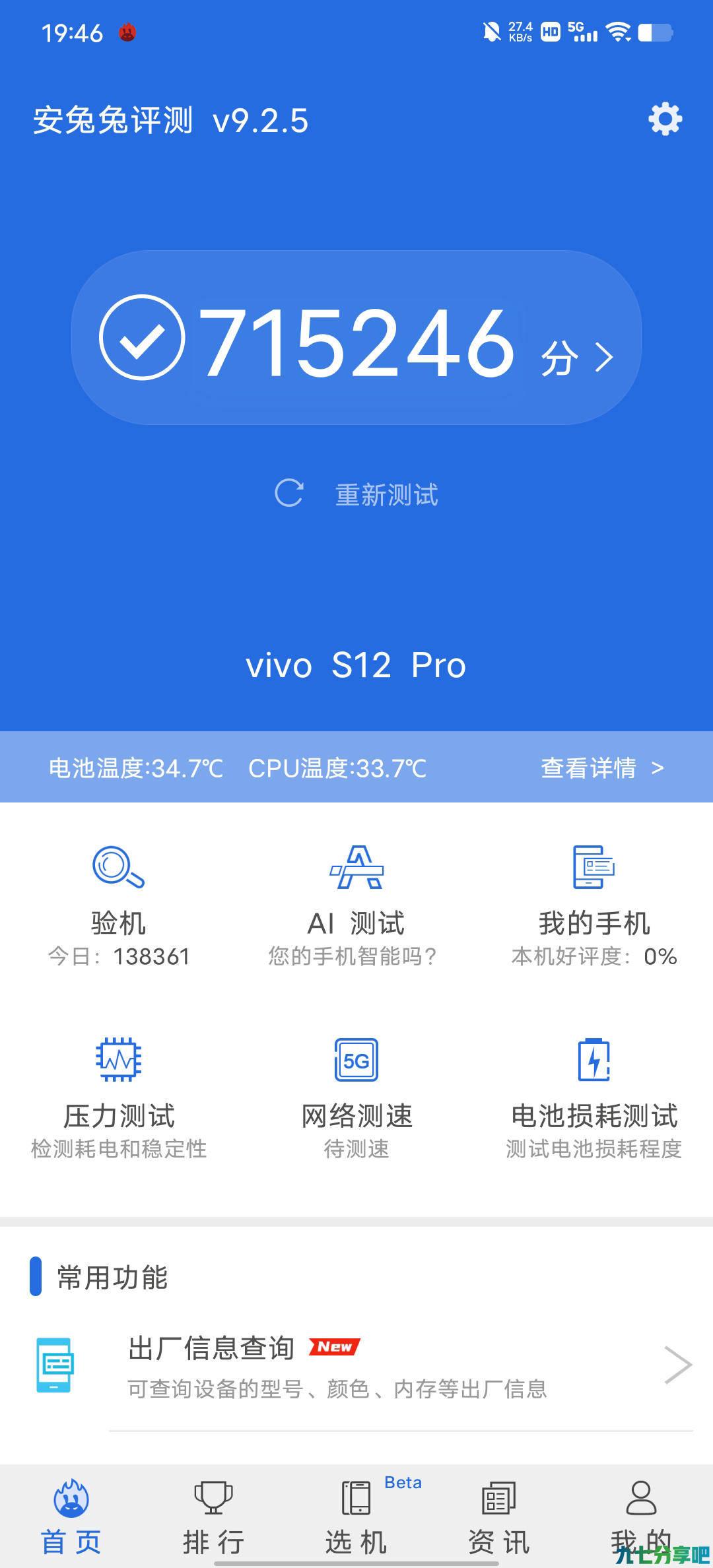Start the AI 测试
The image size is (713, 1568).
tap(356, 905)
